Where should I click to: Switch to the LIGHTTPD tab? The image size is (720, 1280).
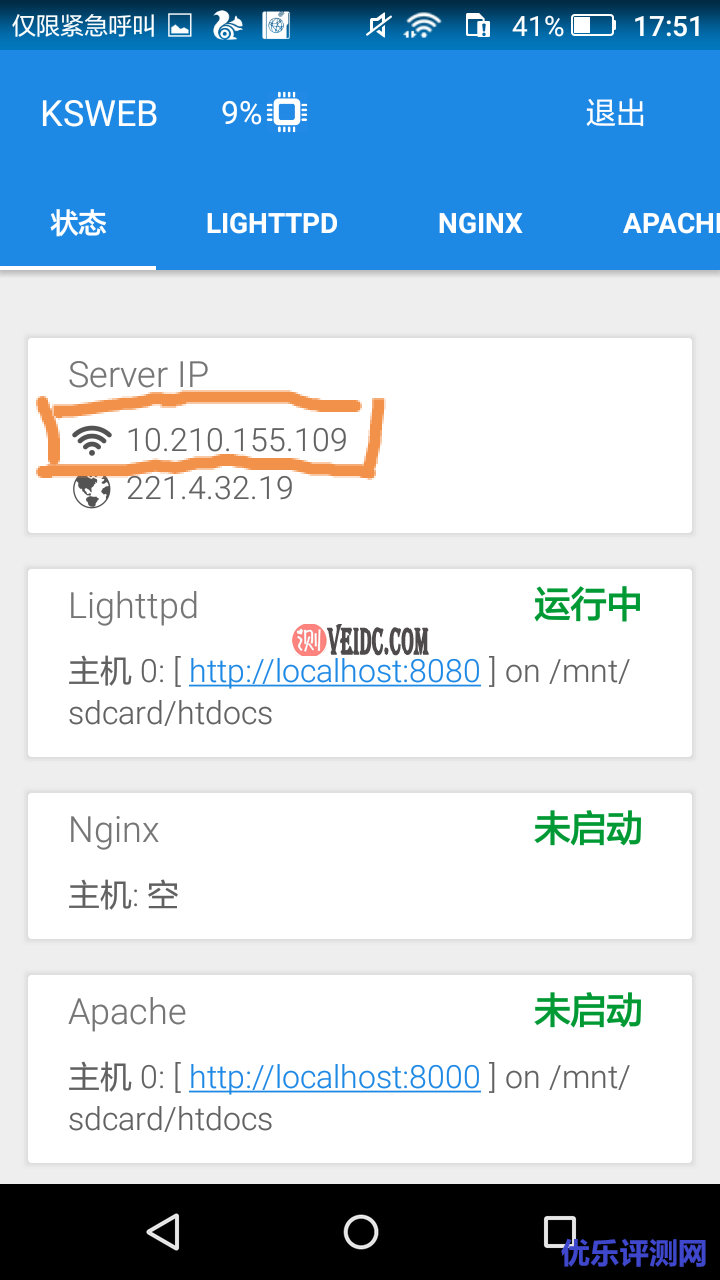point(272,223)
